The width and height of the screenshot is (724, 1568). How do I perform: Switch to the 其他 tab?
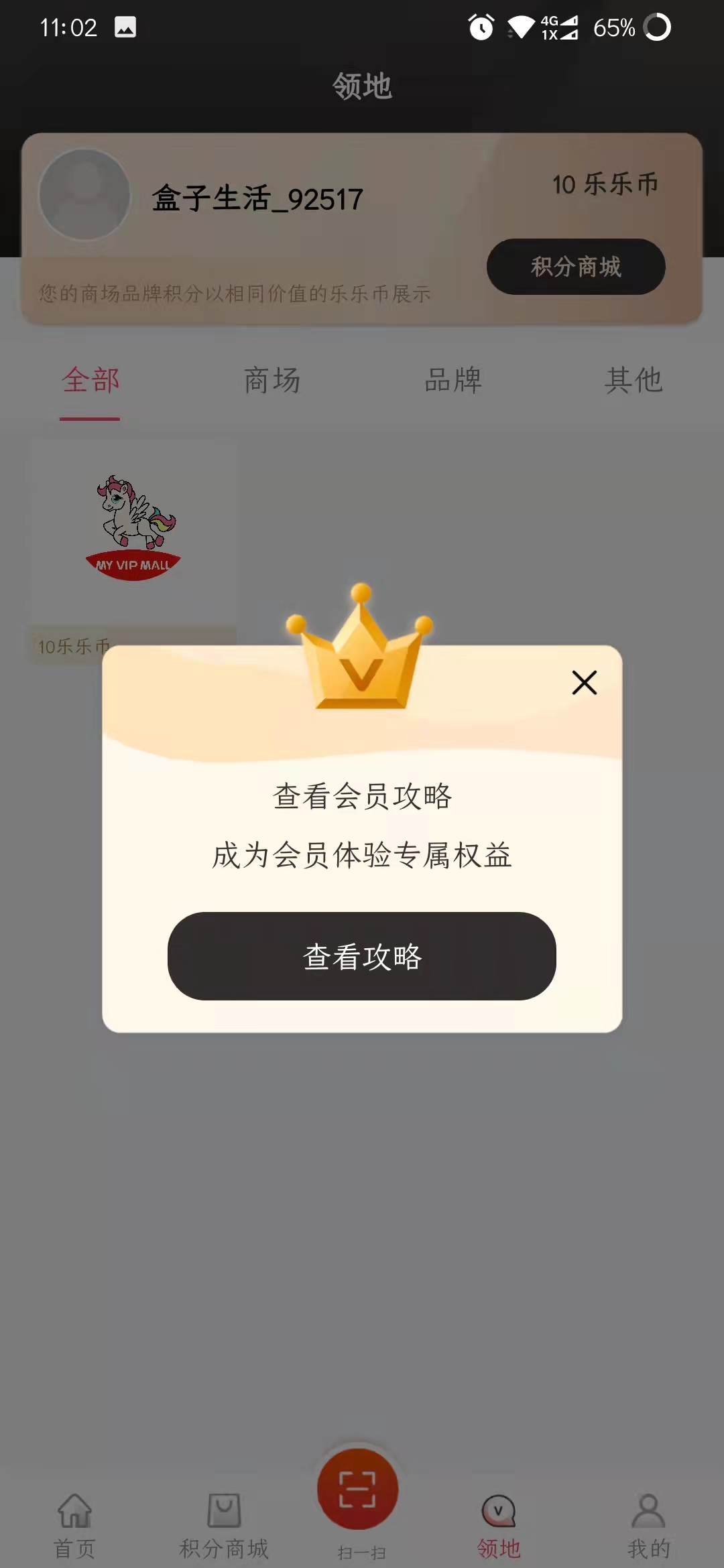point(633,381)
